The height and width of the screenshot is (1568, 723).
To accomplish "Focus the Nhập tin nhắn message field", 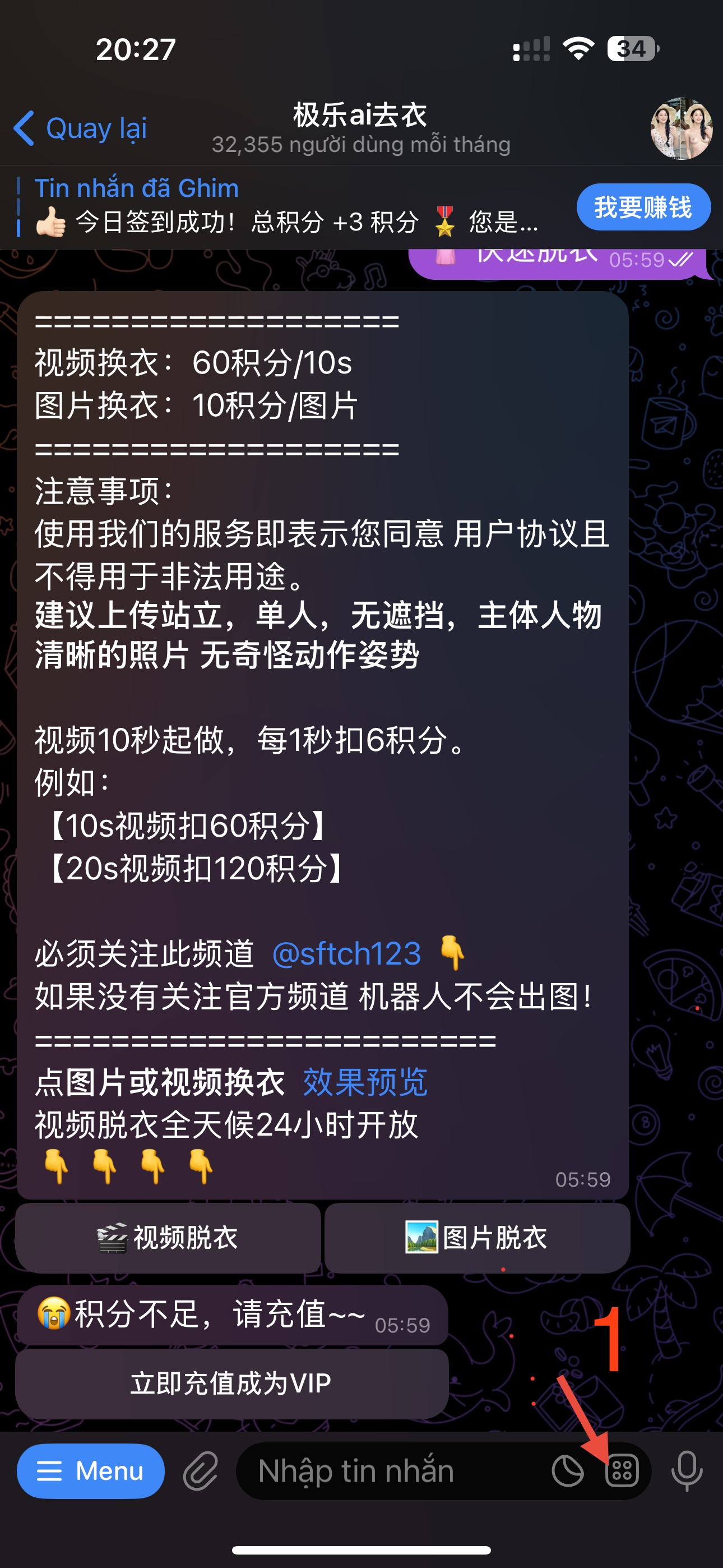I will point(390,1471).
